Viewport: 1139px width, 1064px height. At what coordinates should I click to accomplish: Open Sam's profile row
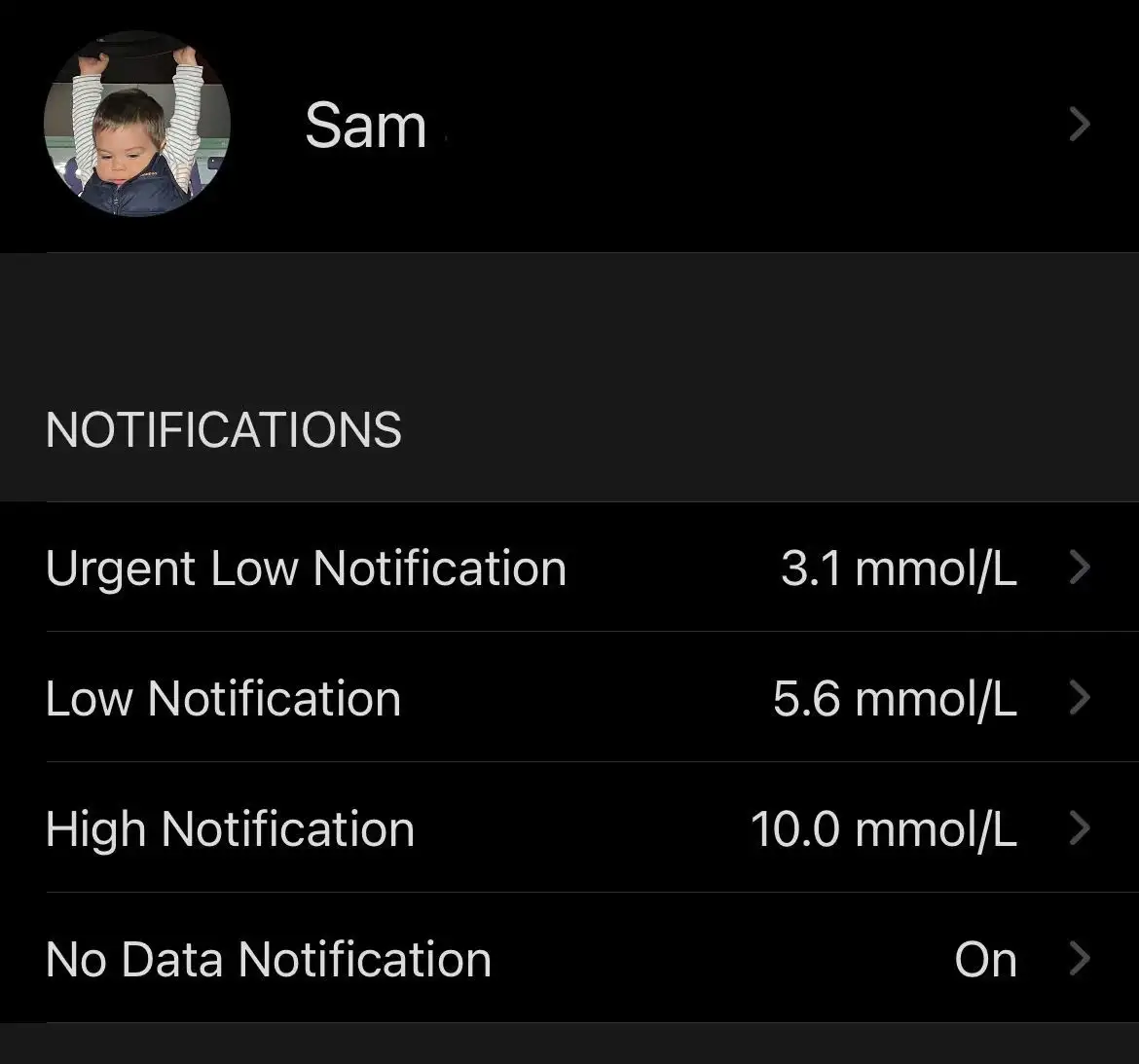[569, 127]
